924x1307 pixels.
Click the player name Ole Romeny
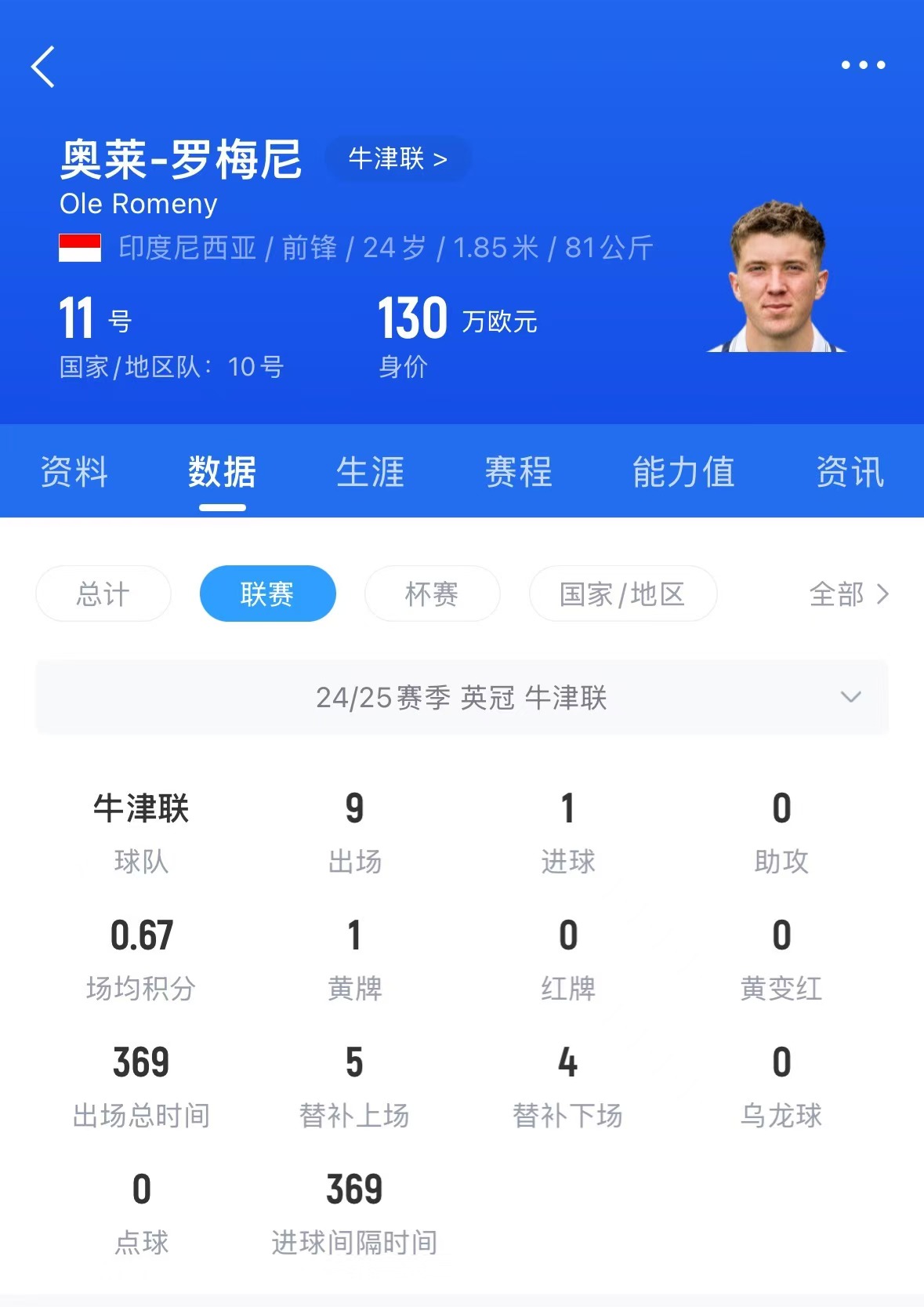point(140,203)
